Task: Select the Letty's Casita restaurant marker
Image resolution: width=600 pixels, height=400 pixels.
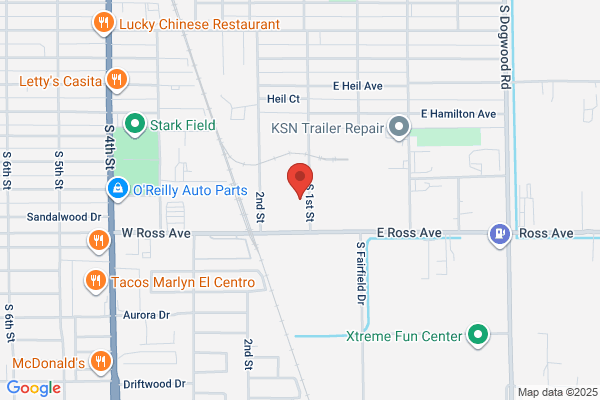Action: (117, 80)
